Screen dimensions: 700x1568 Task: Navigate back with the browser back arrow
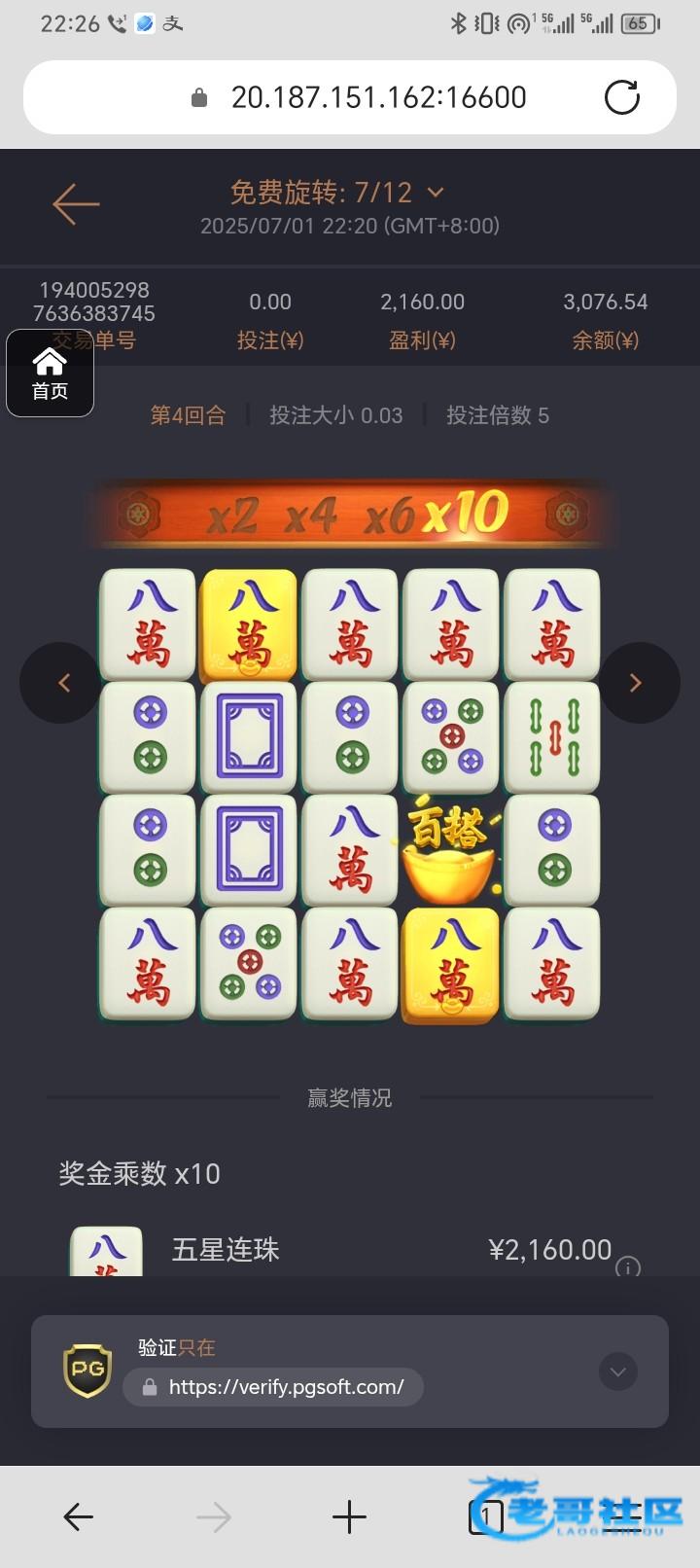tap(78, 1516)
